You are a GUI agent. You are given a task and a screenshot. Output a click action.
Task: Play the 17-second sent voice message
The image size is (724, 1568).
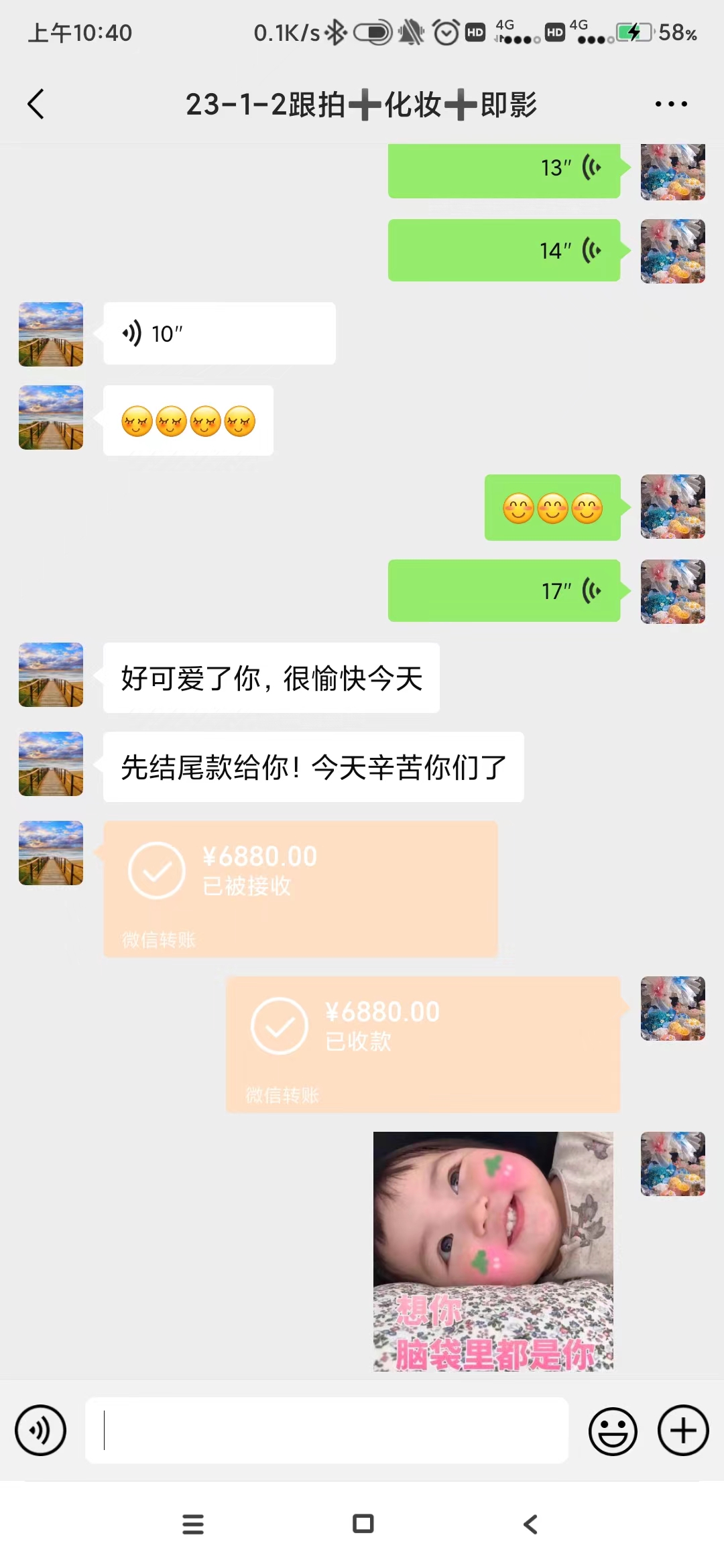pyautogui.click(x=504, y=590)
